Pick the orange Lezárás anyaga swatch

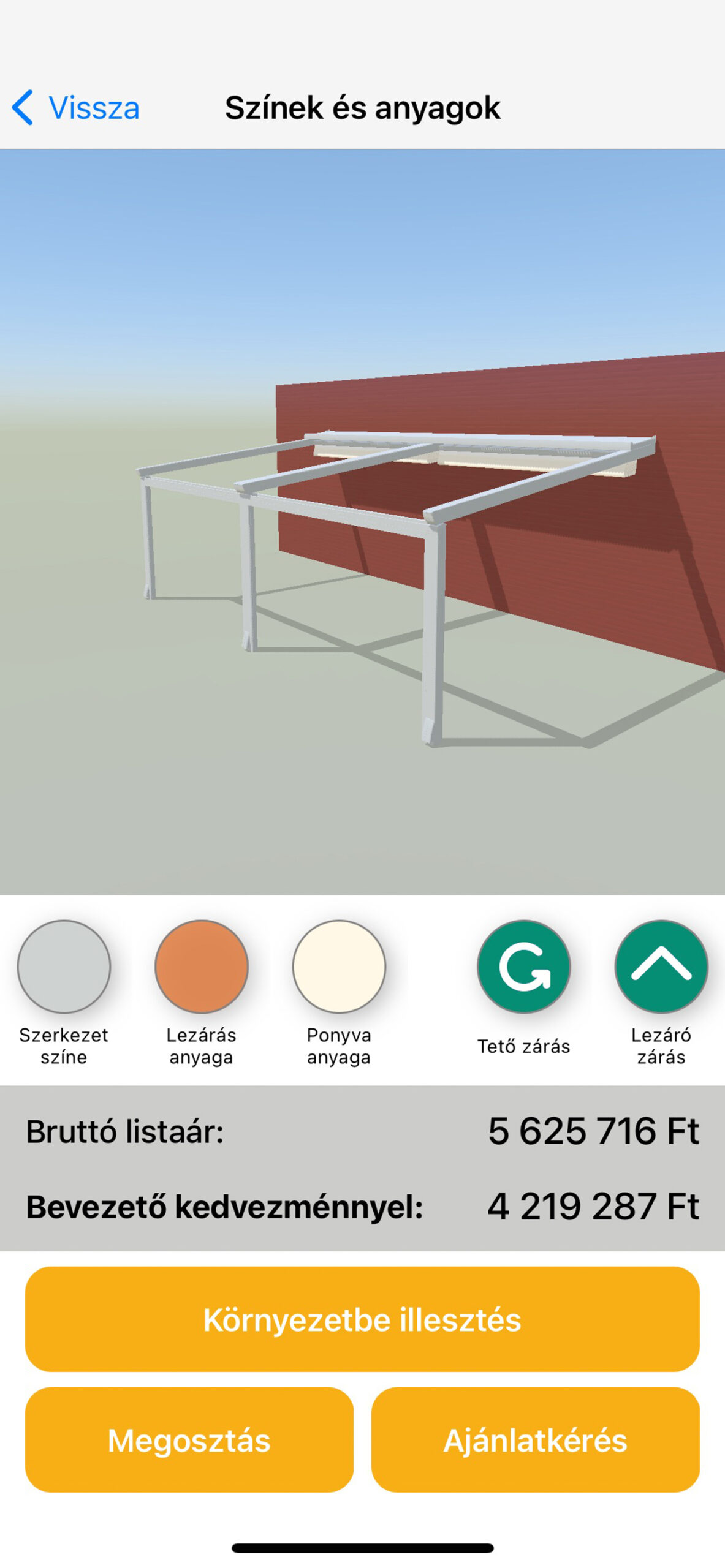pos(202,966)
